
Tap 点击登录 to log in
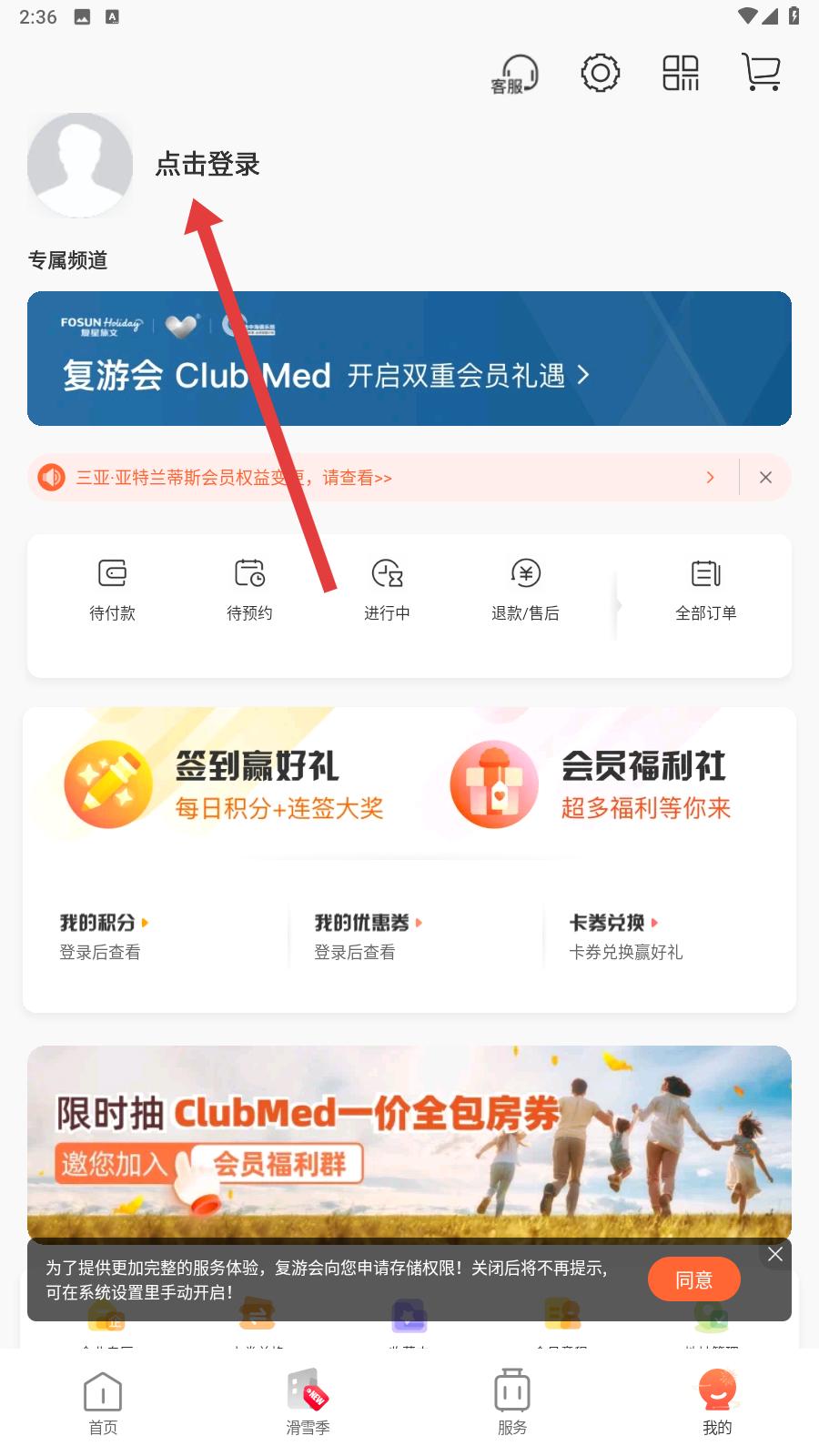pos(207,165)
